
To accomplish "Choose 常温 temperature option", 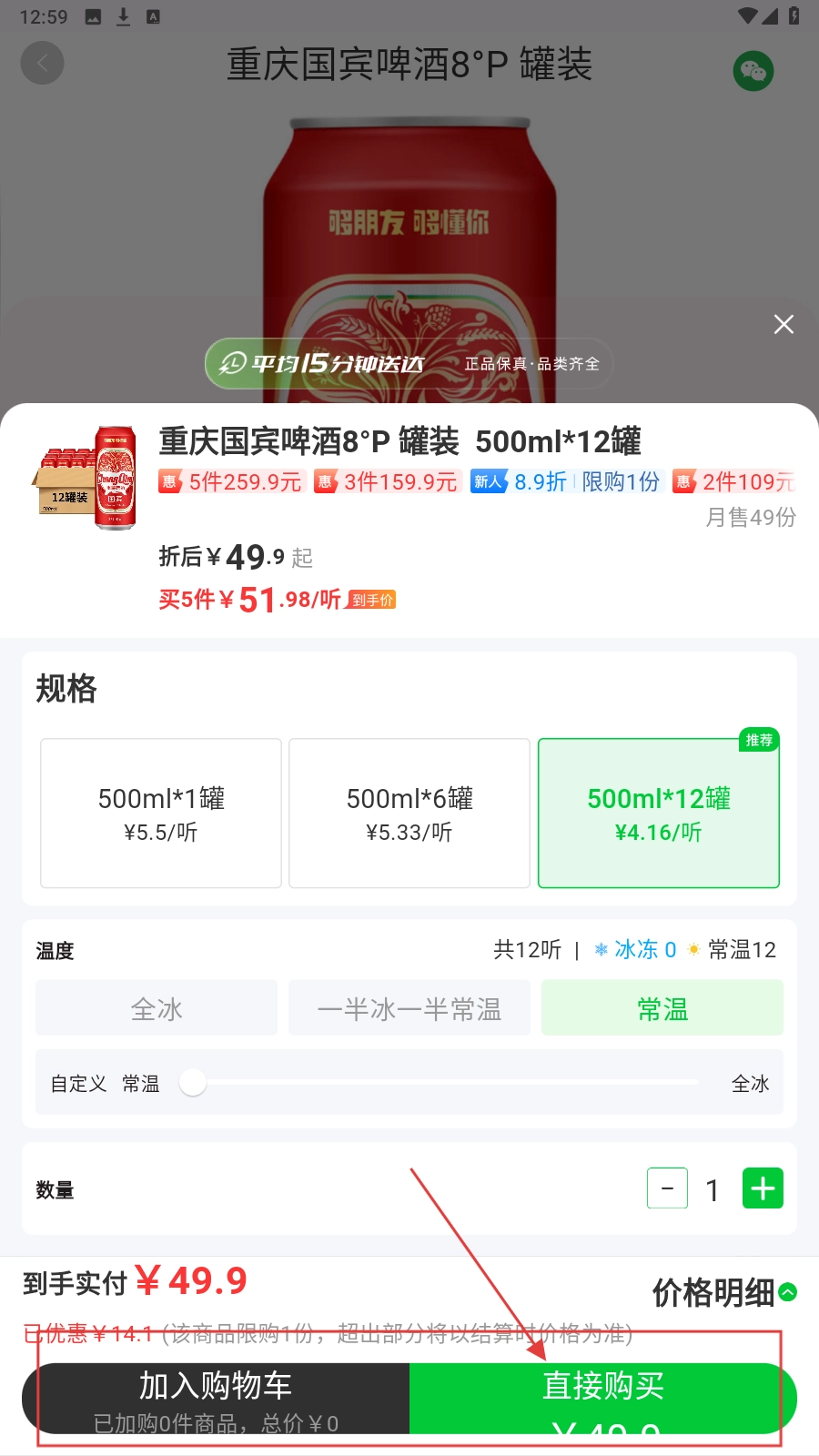I will click(662, 1008).
